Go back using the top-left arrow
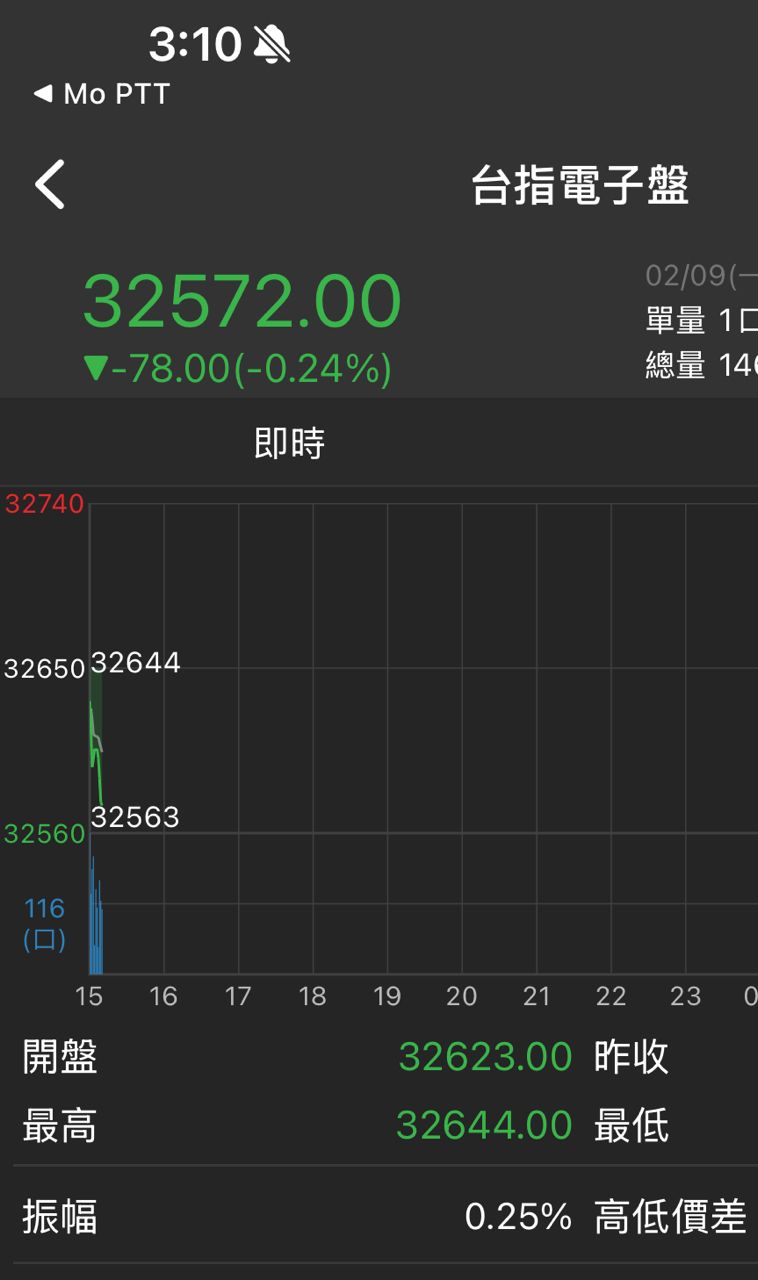This screenshot has height=1280, width=758. (x=50, y=185)
